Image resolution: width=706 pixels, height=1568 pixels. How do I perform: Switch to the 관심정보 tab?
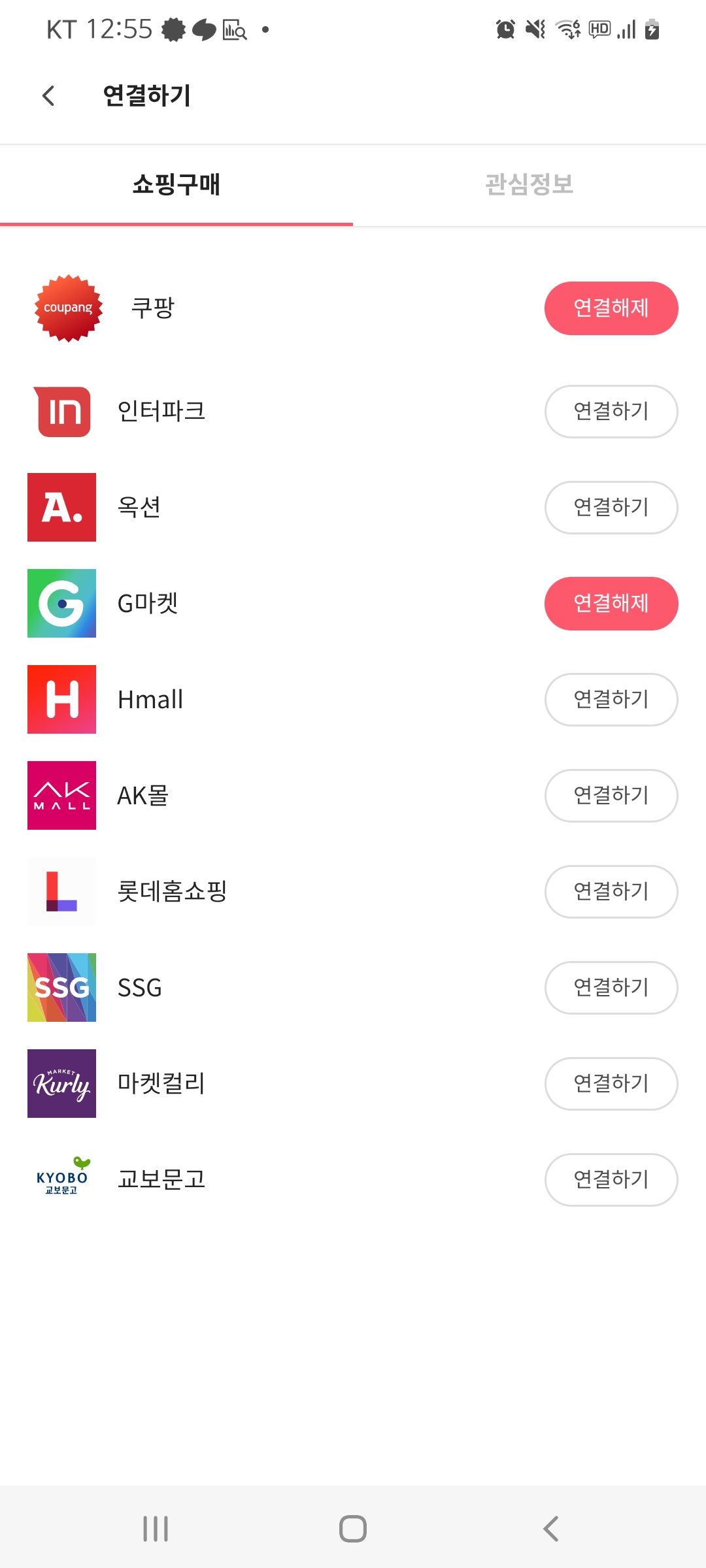point(529,184)
